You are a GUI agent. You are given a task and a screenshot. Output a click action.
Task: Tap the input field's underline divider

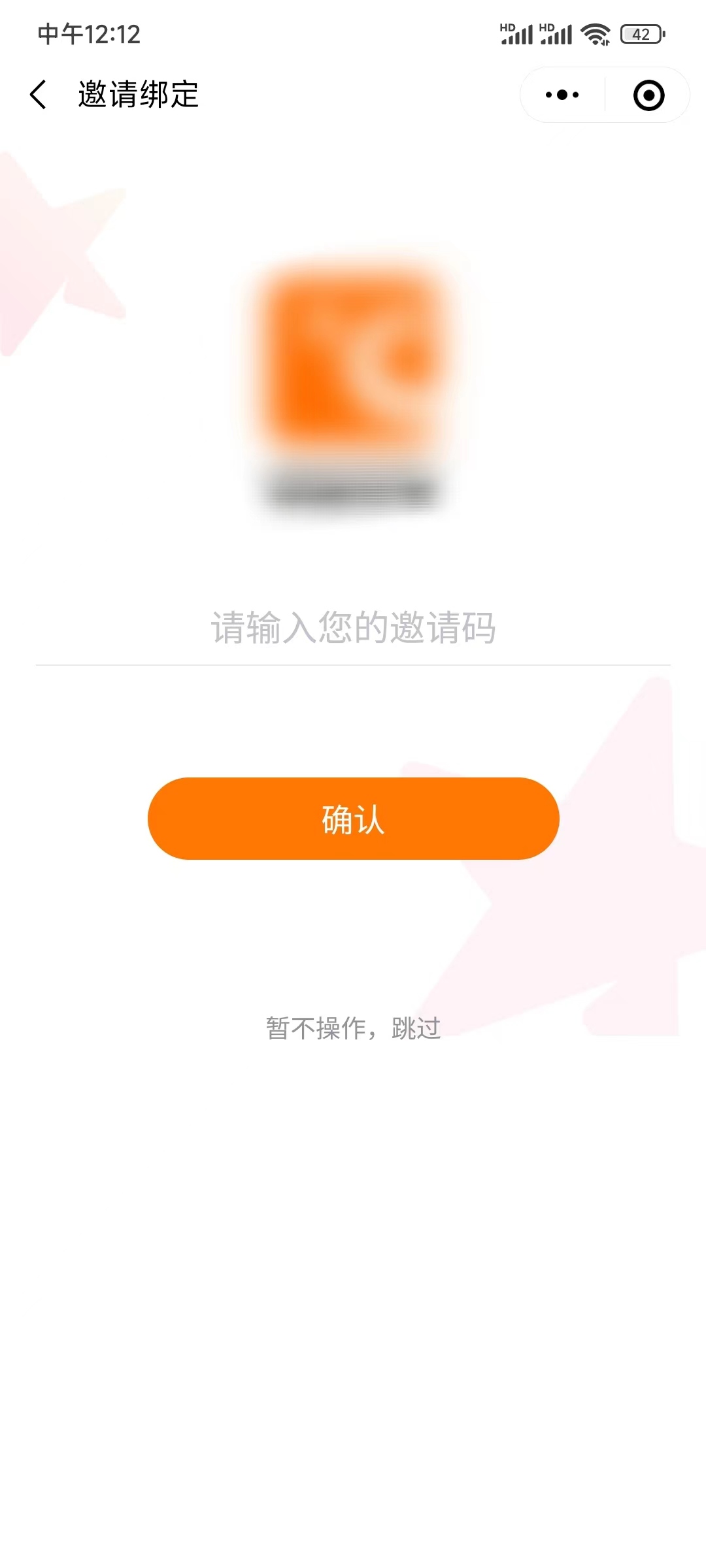point(353,664)
